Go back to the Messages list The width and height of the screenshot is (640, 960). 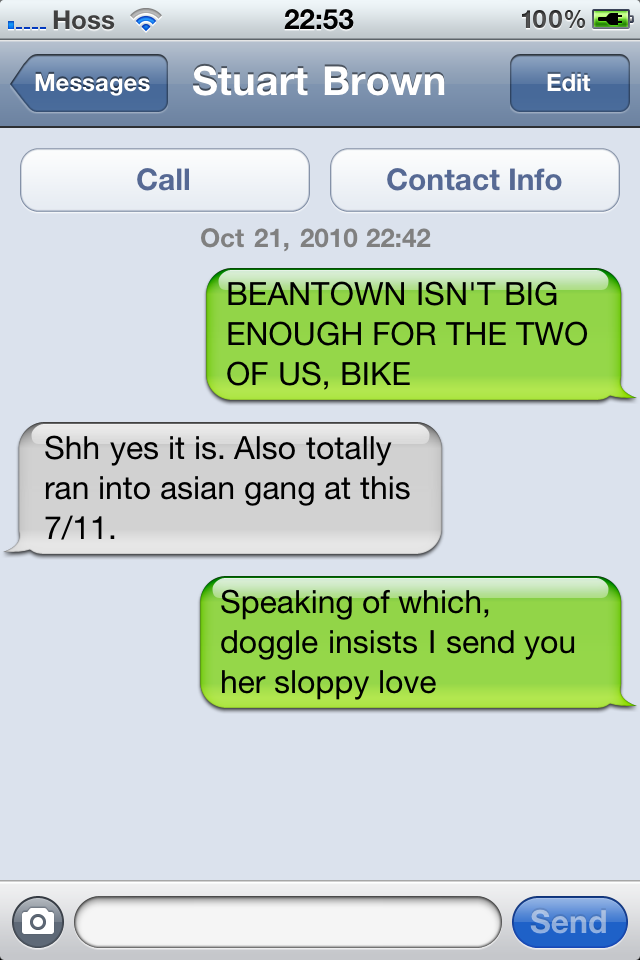pyautogui.click(x=90, y=84)
